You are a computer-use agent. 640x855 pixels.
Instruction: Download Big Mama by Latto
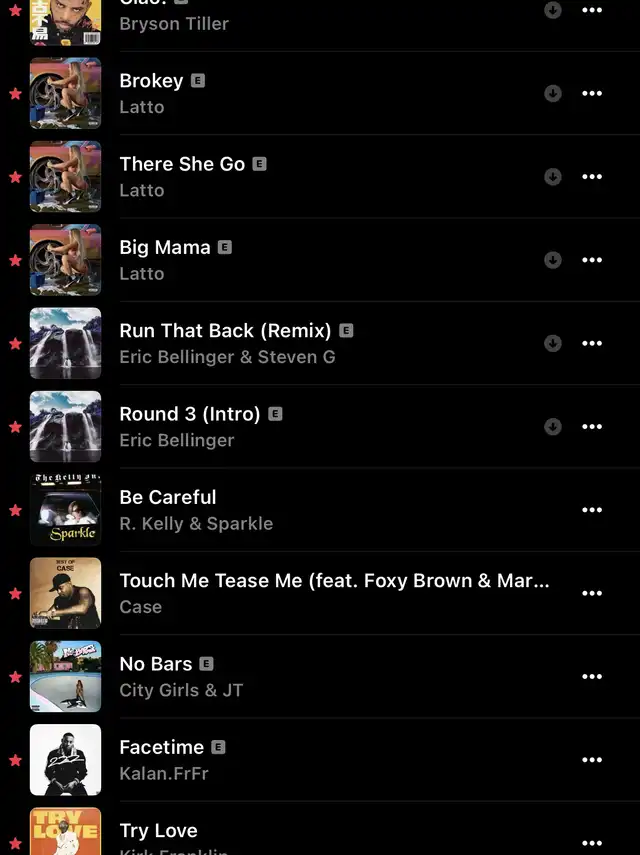click(552, 260)
